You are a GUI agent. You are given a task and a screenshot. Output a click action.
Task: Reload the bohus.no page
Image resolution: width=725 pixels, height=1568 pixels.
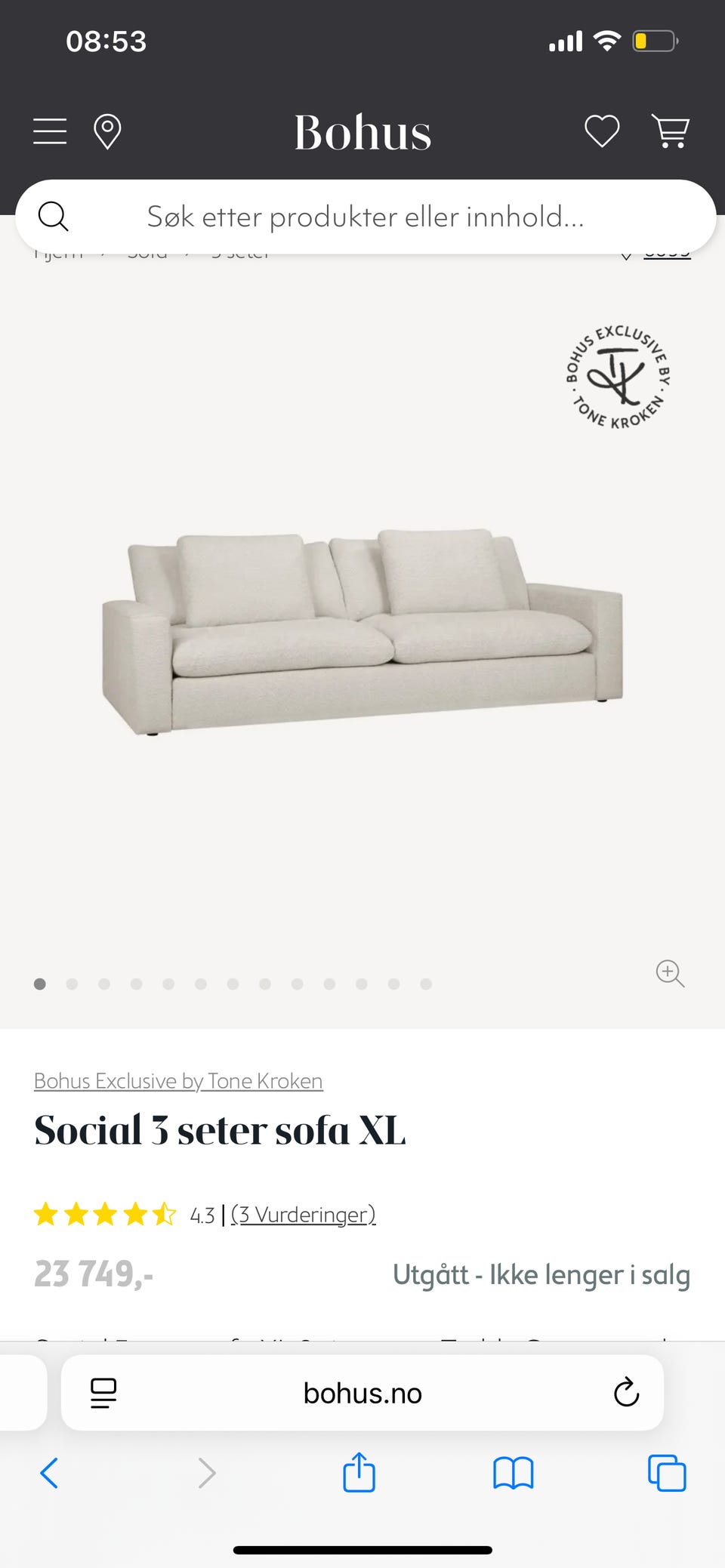tap(626, 1393)
